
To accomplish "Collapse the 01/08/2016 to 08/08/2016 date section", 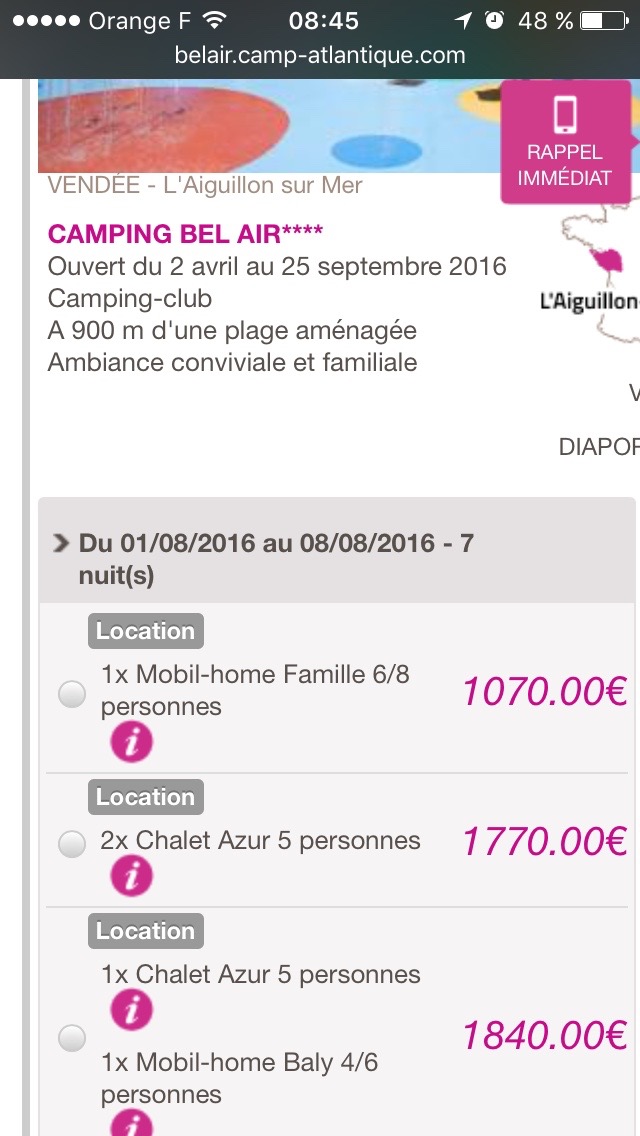I will [62, 544].
